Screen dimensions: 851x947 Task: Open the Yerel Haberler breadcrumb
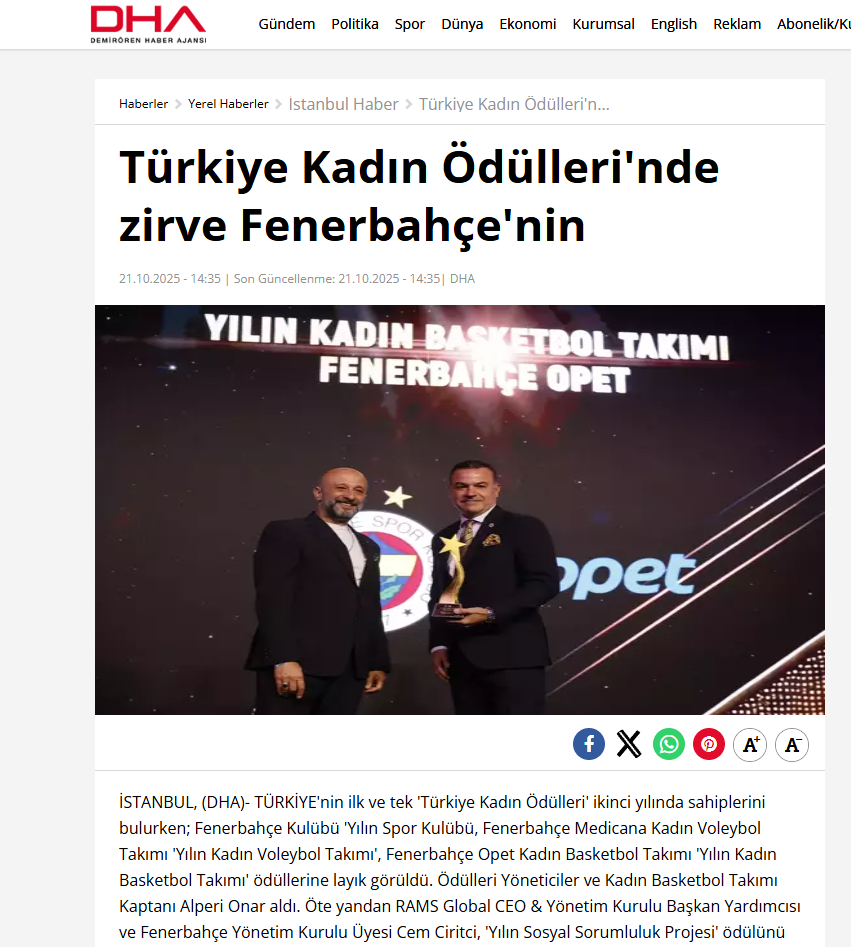coord(228,104)
